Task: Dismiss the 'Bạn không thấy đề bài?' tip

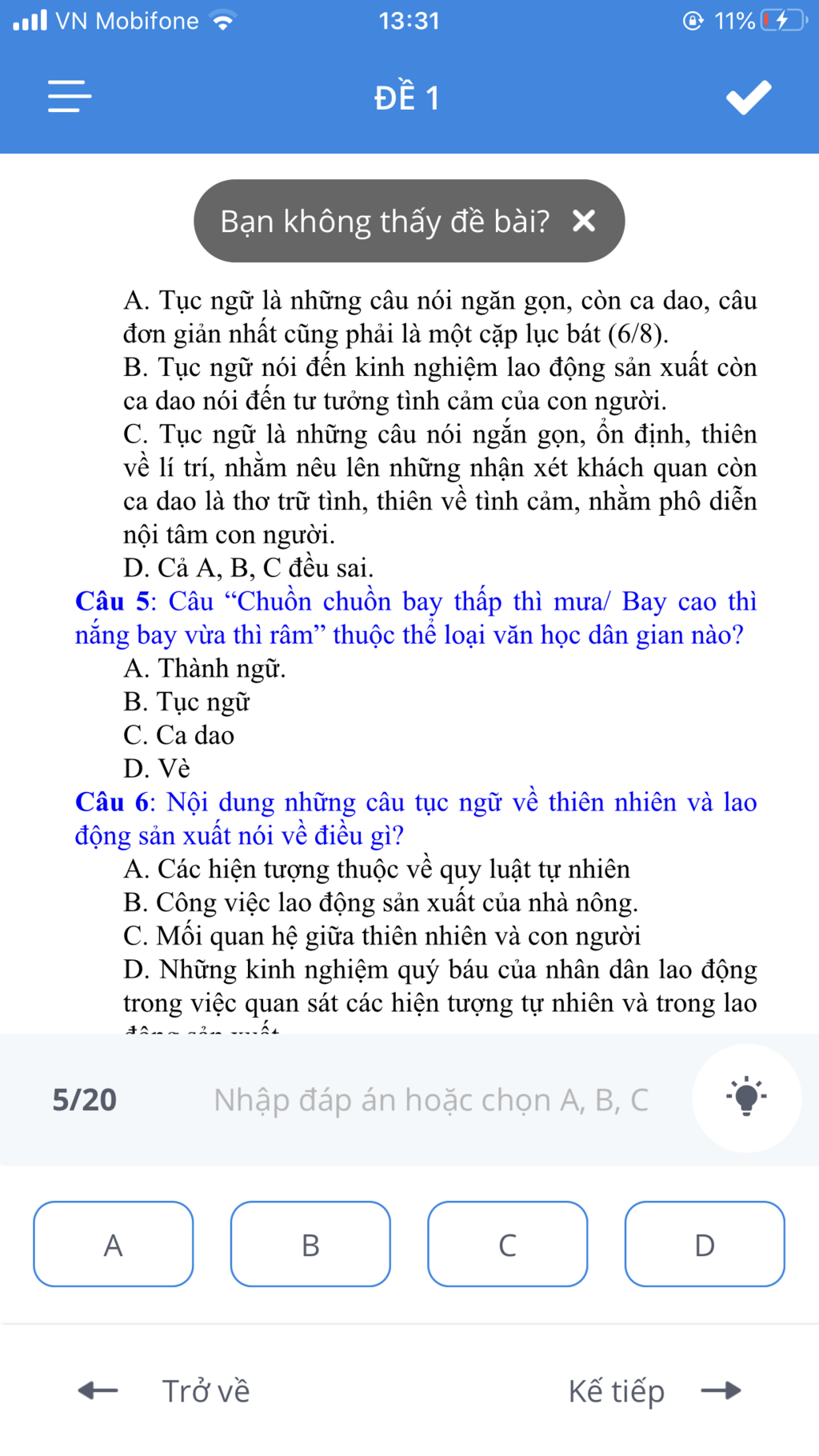Action: tap(584, 221)
